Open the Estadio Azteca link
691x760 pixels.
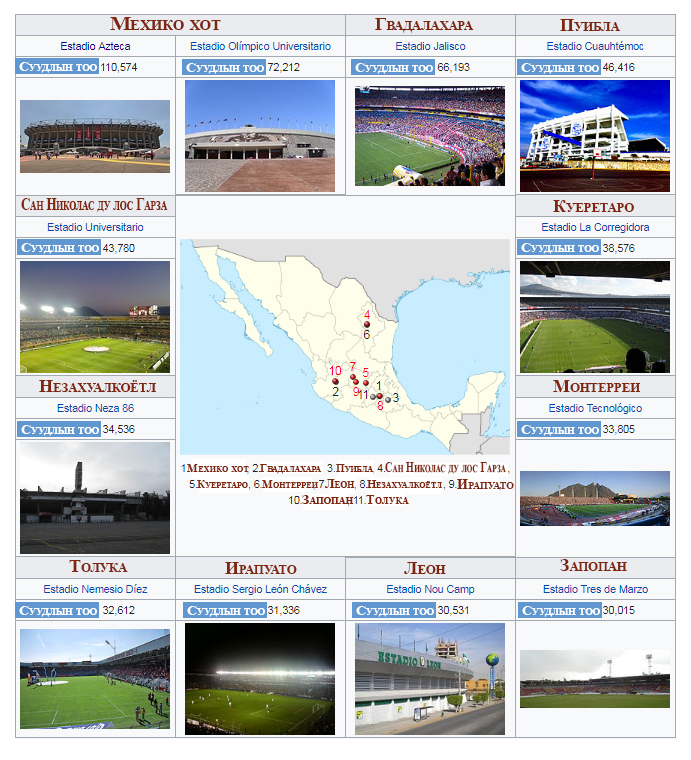point(95,46)
